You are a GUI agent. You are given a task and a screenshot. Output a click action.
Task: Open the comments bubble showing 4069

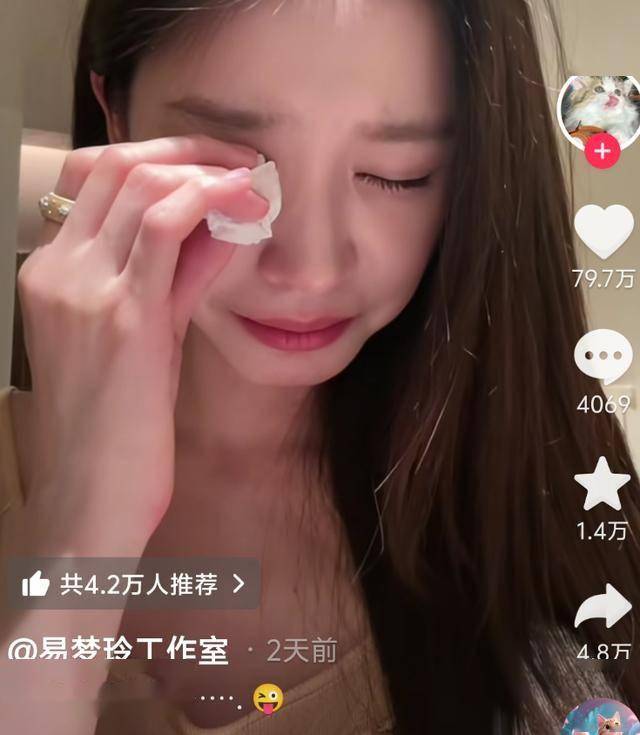602,358
